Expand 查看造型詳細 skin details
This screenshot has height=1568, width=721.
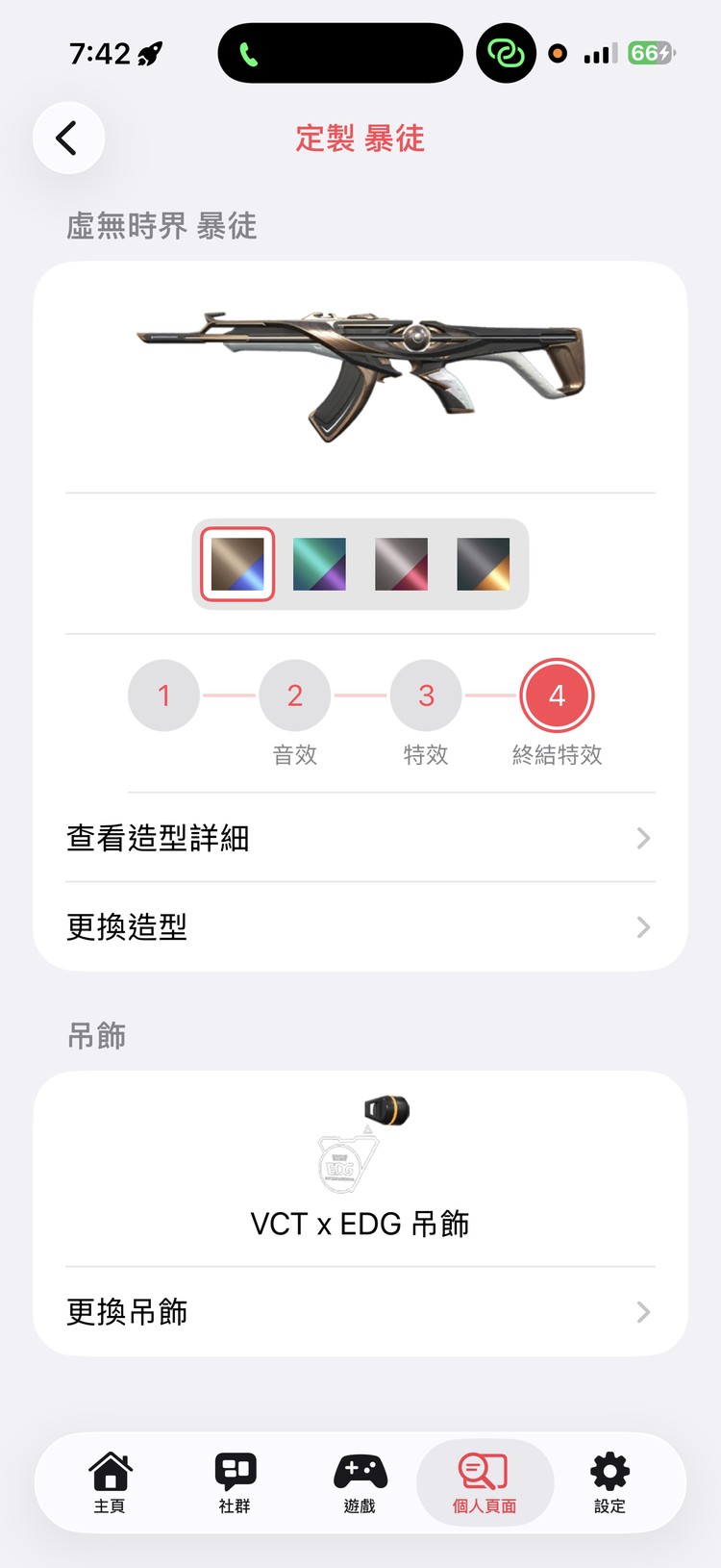(x=360, y=838)
